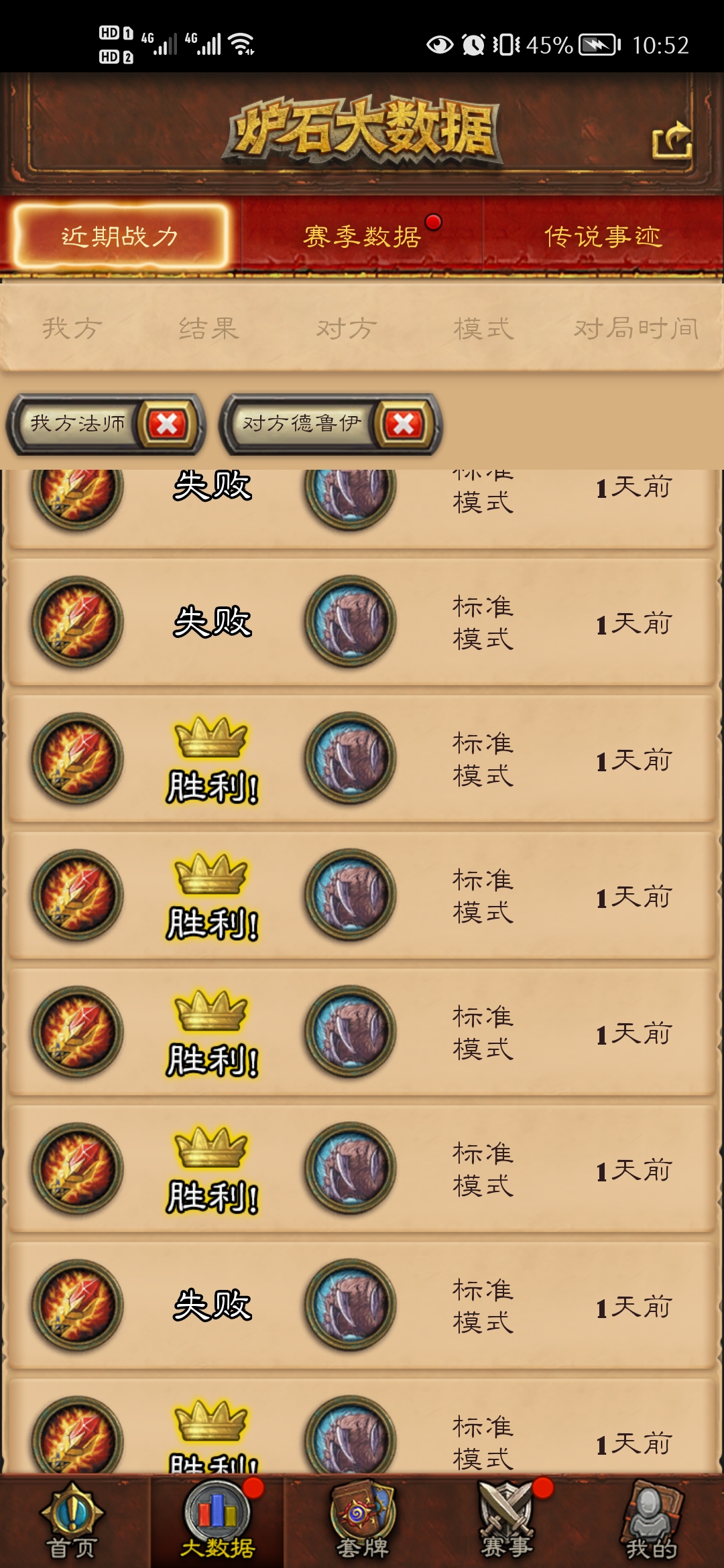The image size is (724, 1568).
Task: Open the 赛事 tab
Action: coord(507,1521)
